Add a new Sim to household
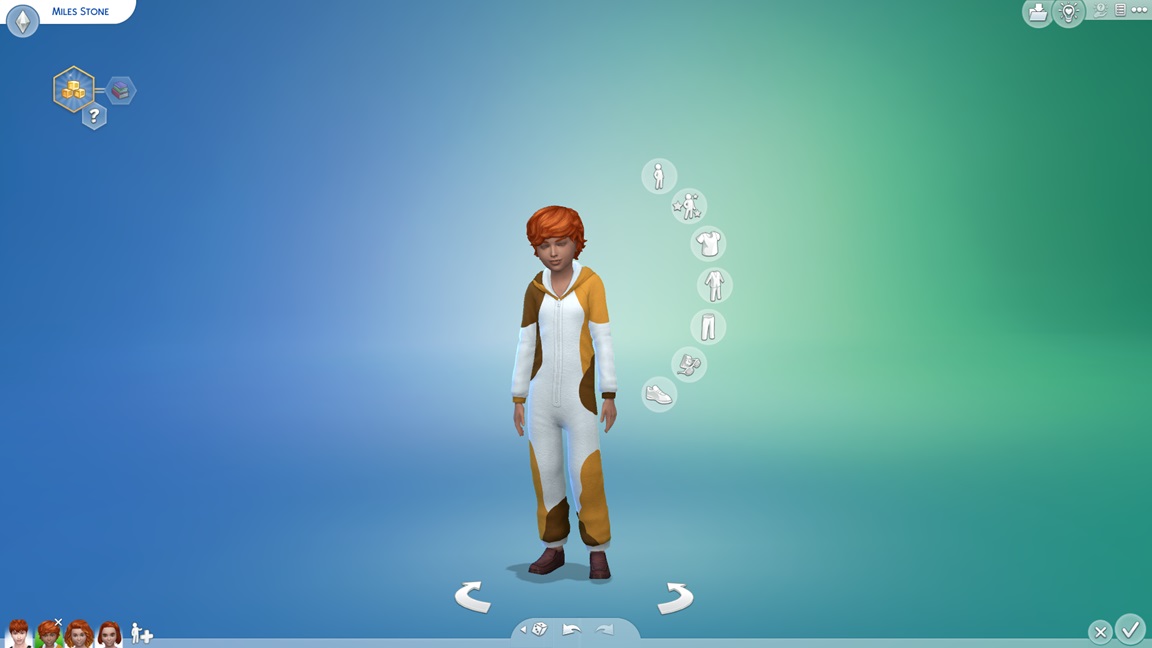Viewport: 1152px width, 648px height. (141, 633)
